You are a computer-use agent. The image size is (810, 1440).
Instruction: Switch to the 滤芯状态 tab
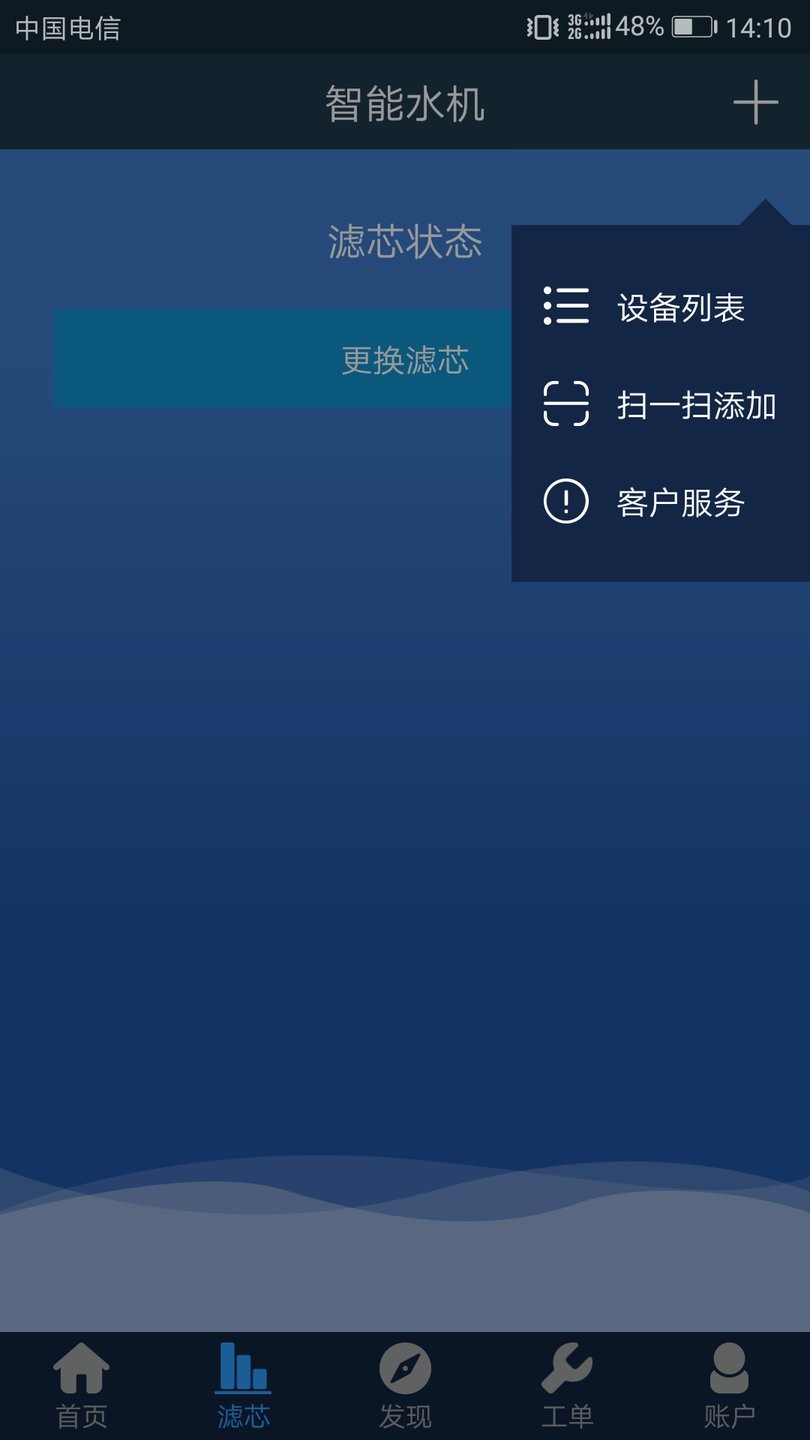click(405, 240)
